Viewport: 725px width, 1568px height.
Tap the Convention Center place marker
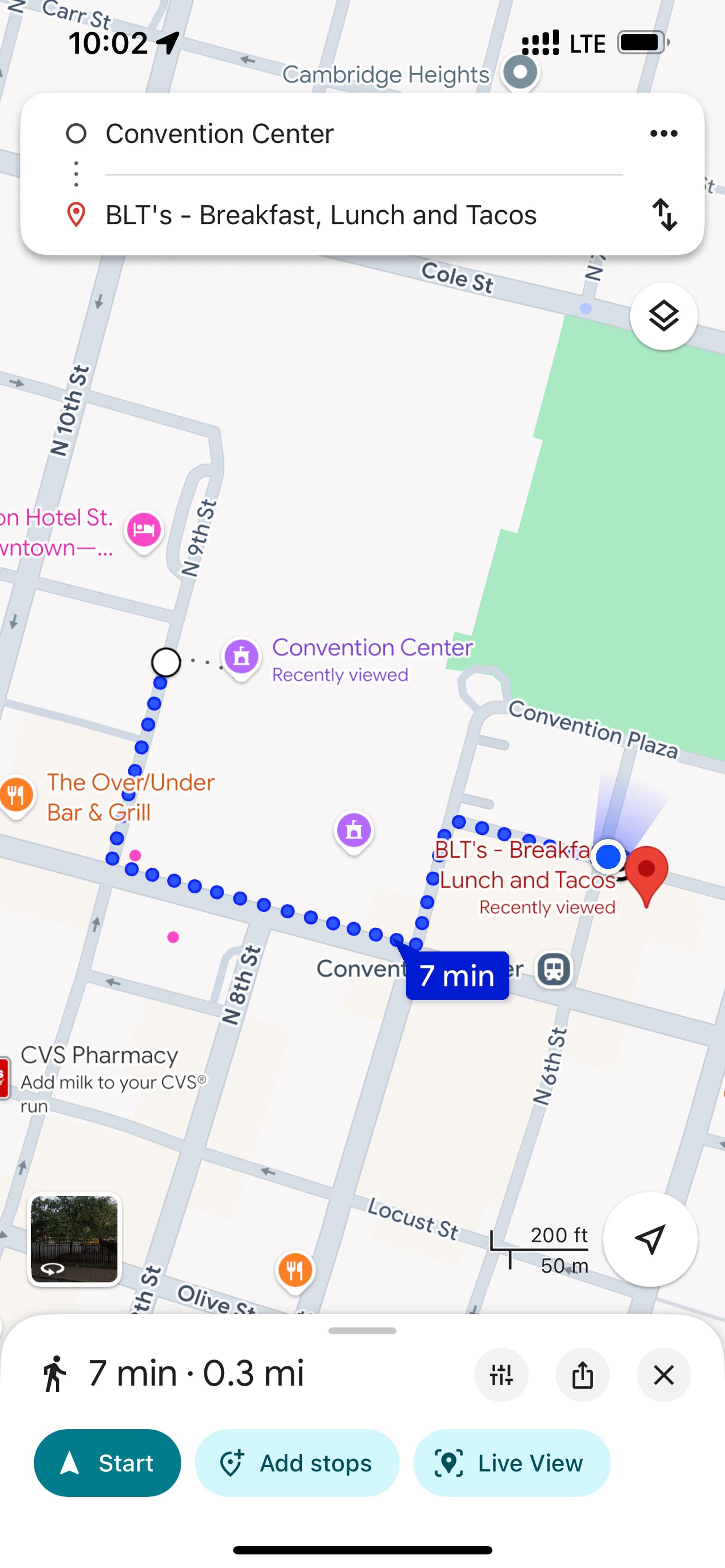point(242,657)
